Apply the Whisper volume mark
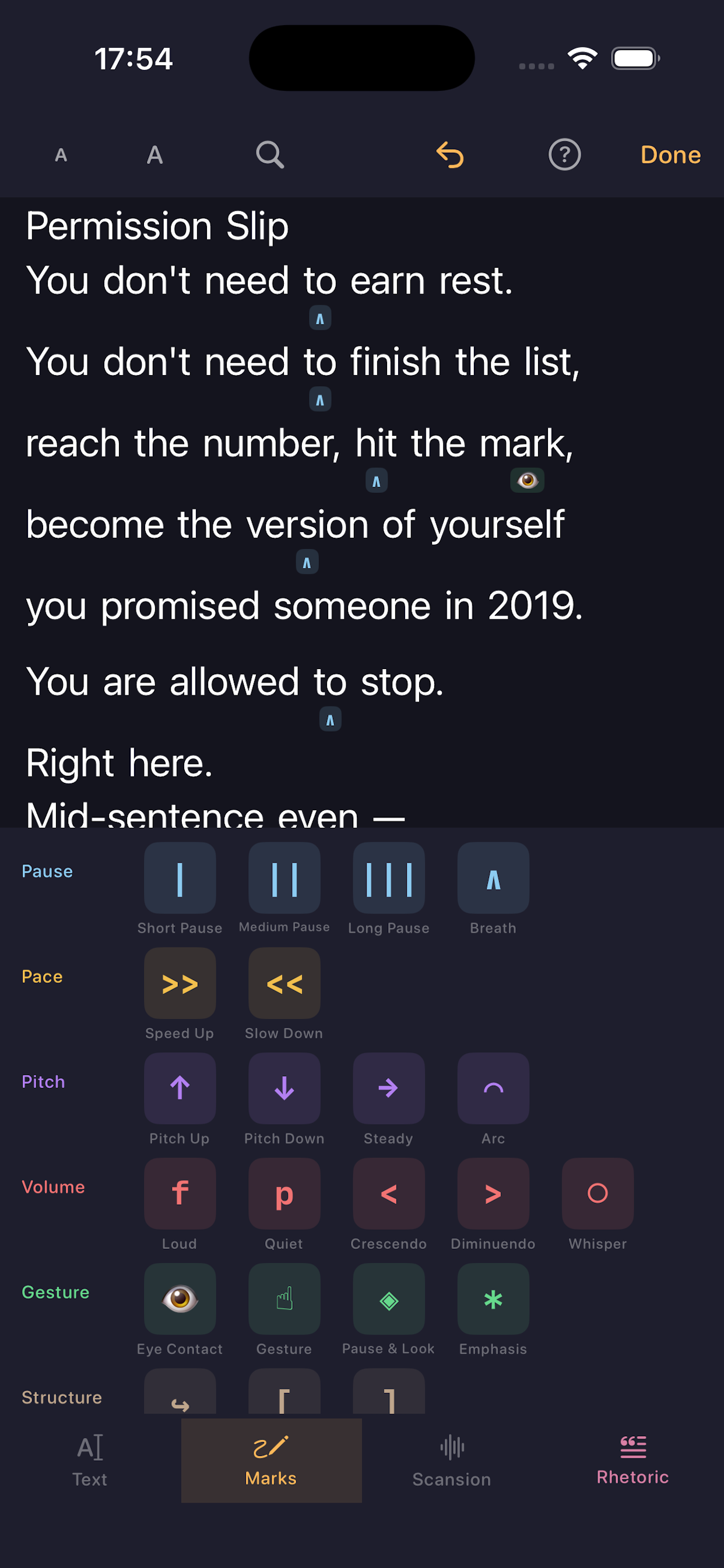Screen dimensions: 724x1568 598,1193
